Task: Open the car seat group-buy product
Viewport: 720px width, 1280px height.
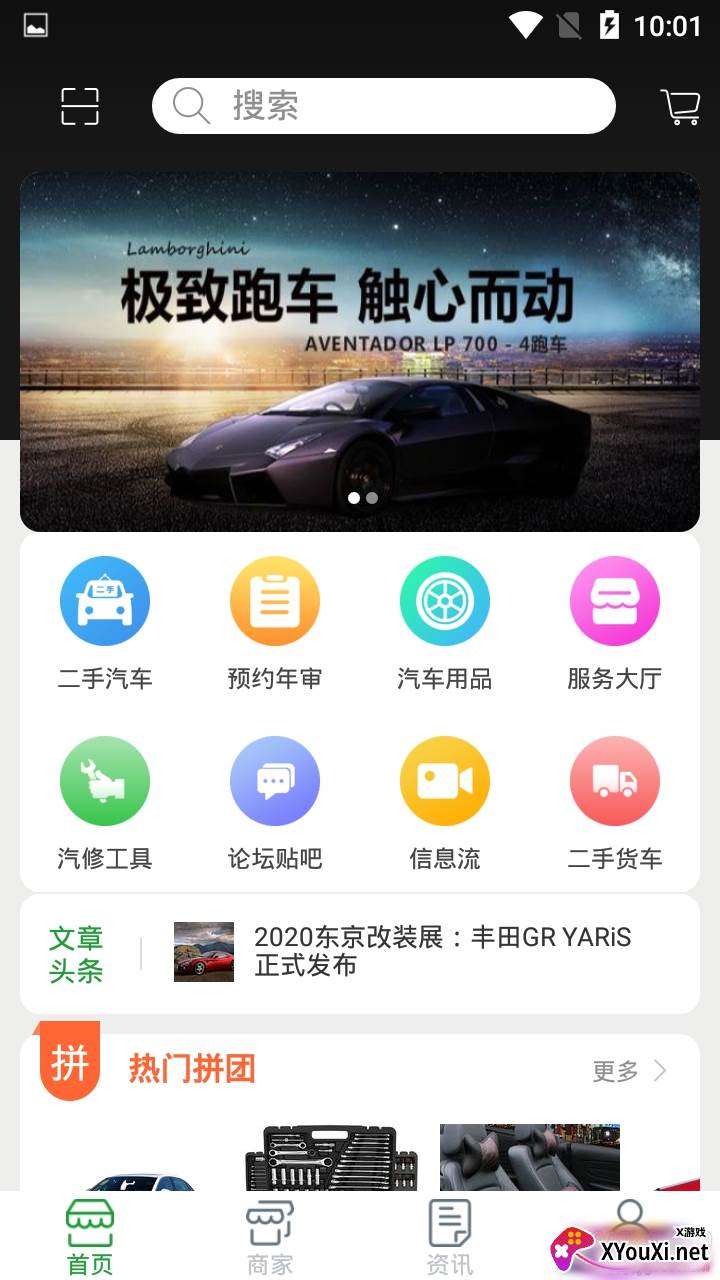Action: tap(530, 1158)
